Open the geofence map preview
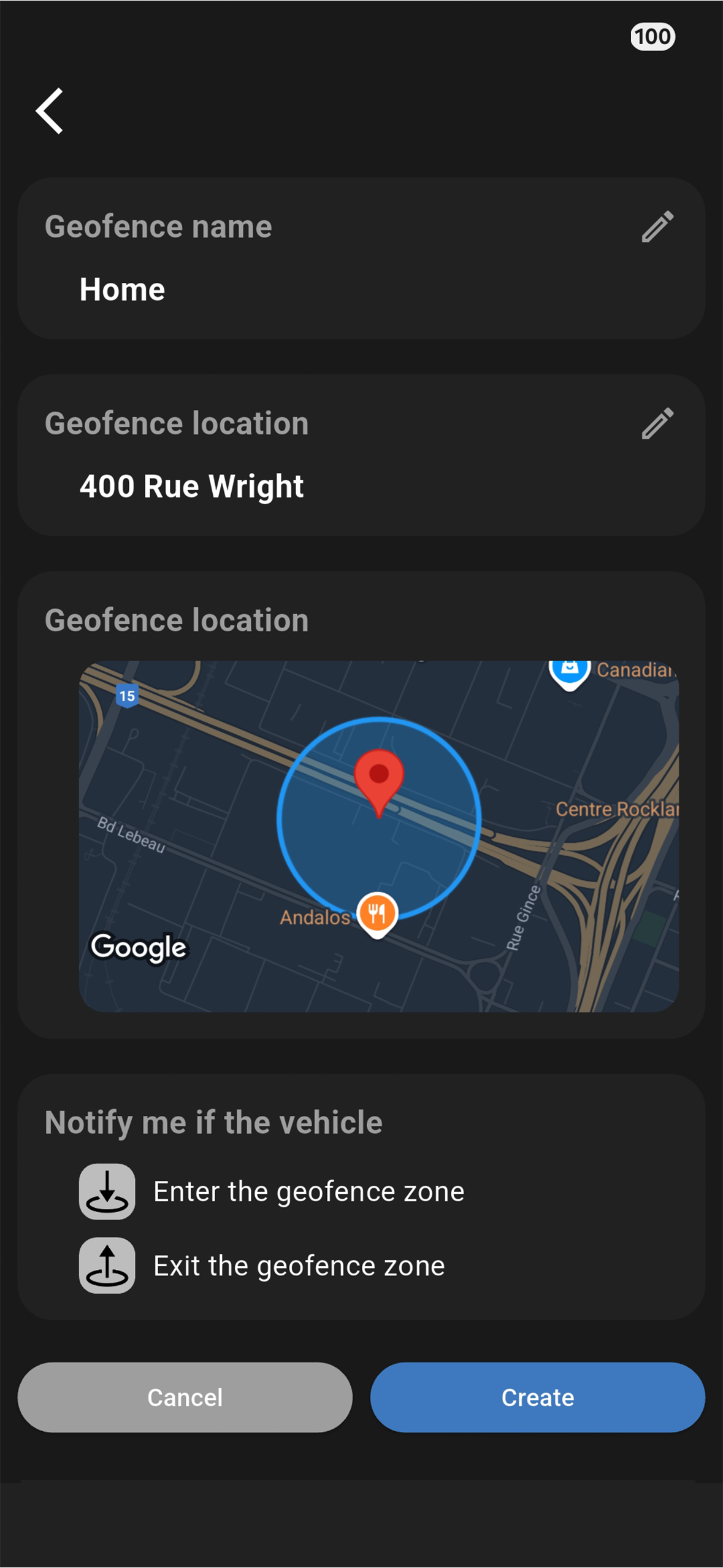723x1568 pixels. pyautogui.click(x=379, y=836)
